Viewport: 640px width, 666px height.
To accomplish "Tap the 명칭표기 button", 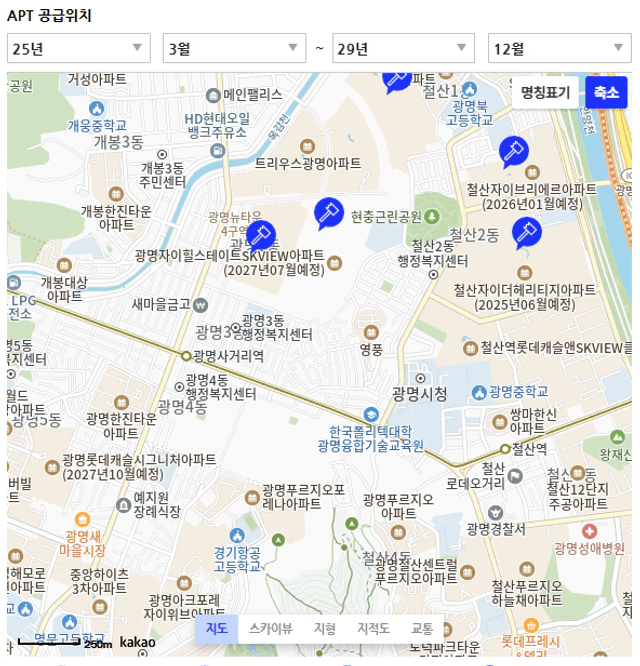I will tap(545, 93).
